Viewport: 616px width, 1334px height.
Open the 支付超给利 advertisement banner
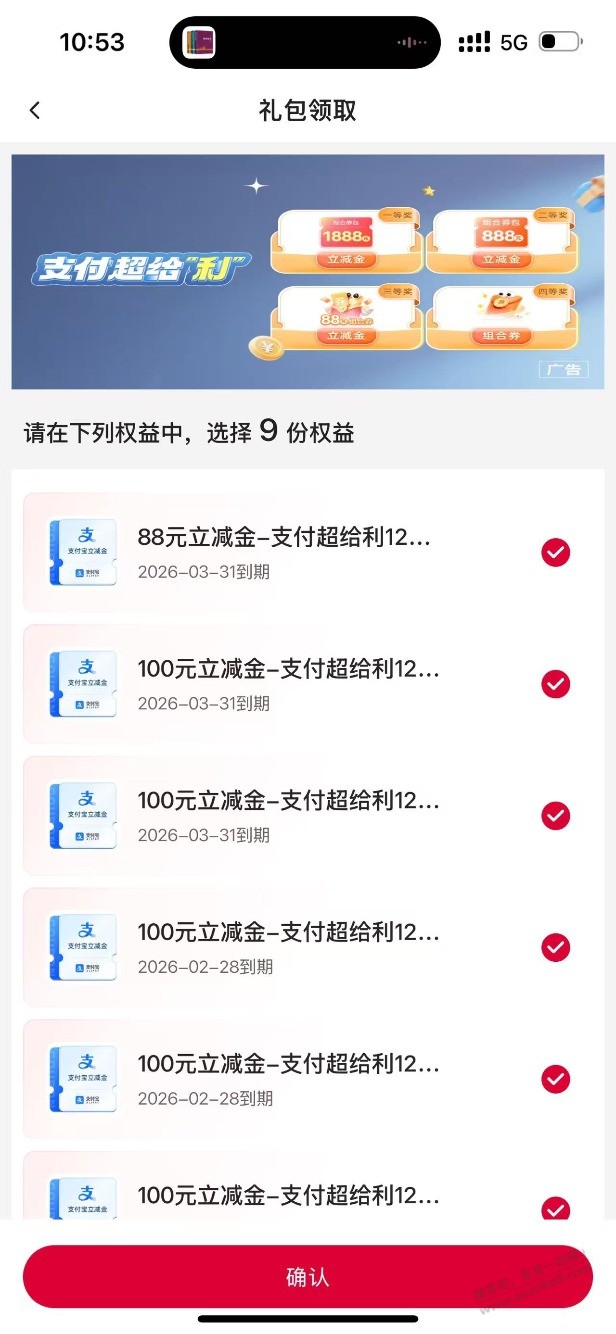click(x=308, y=271)
